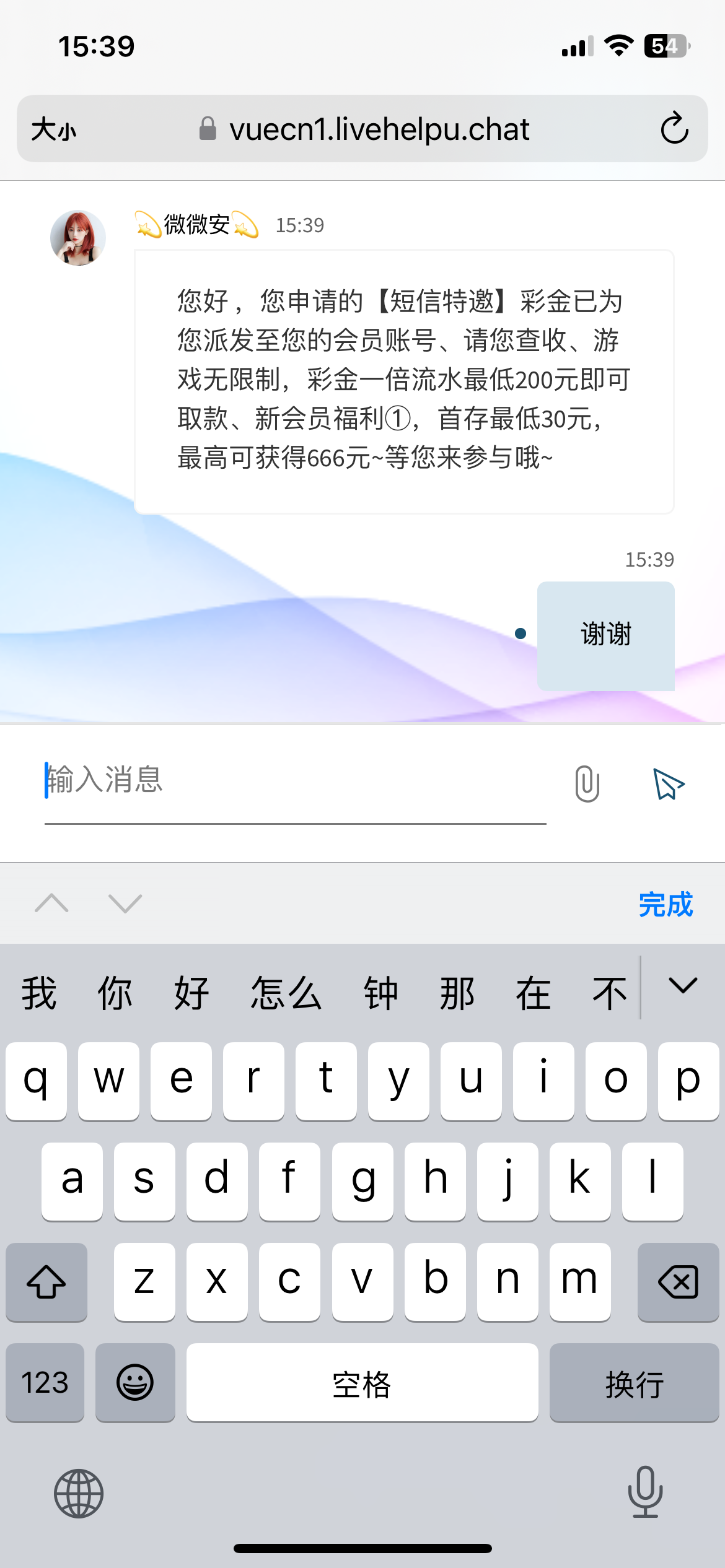This screenshot has height=1568, width=725.
Task: Switch keyboard to 123 numbers
Action: 45,1383
